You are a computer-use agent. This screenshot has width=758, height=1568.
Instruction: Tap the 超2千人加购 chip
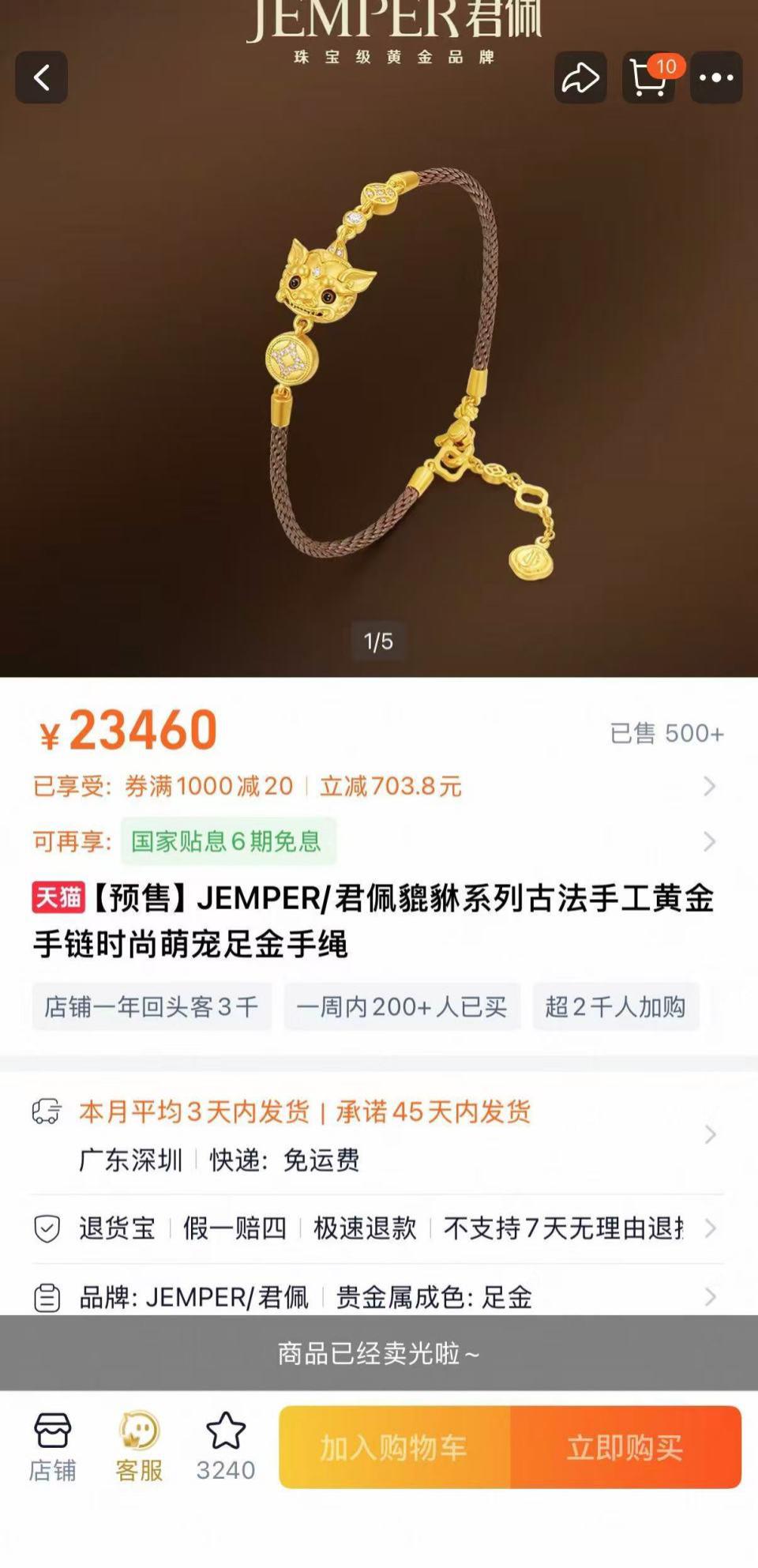point(615,1006)
